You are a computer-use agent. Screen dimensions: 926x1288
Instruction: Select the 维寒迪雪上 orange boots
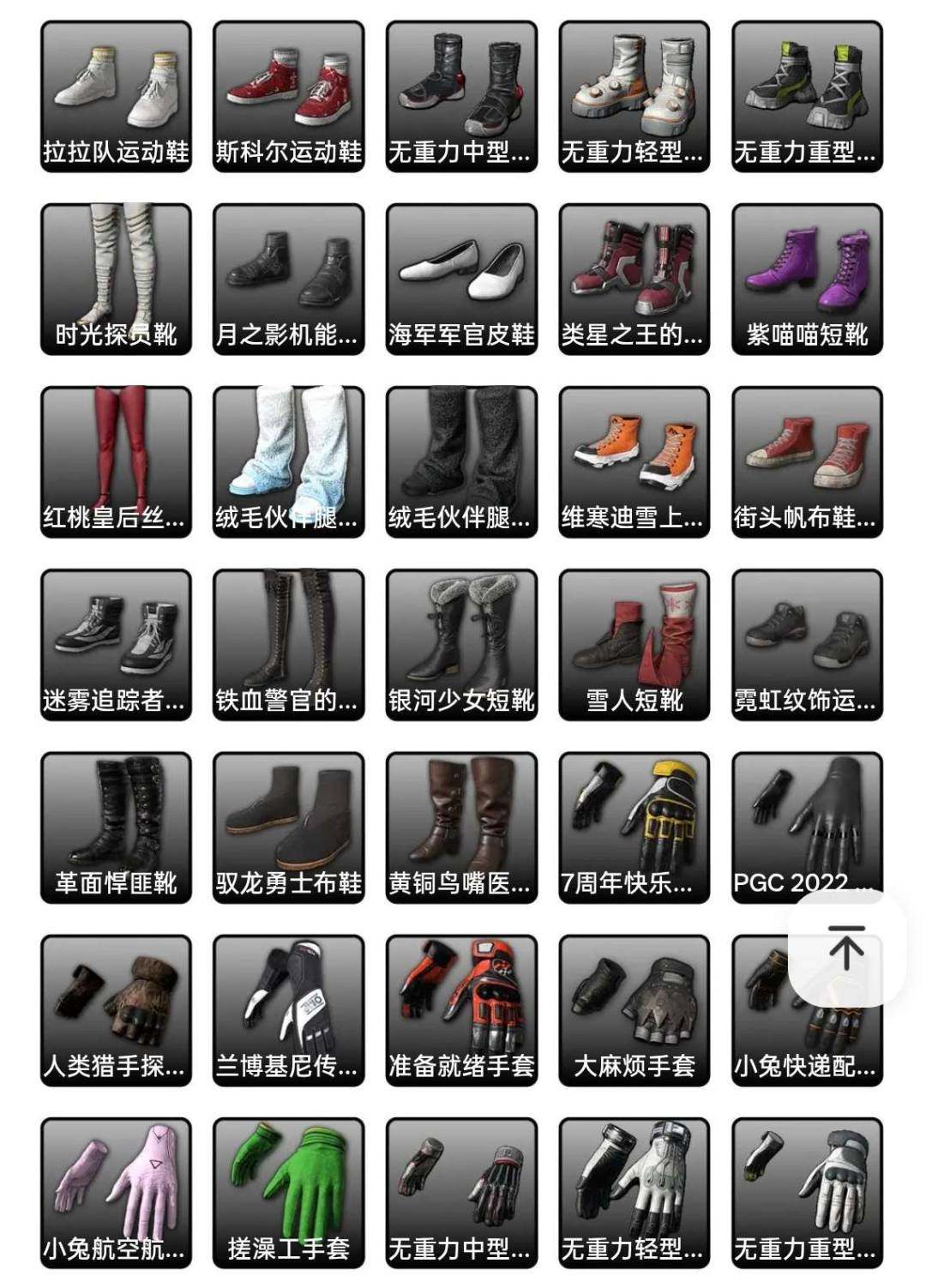(634, 454)
